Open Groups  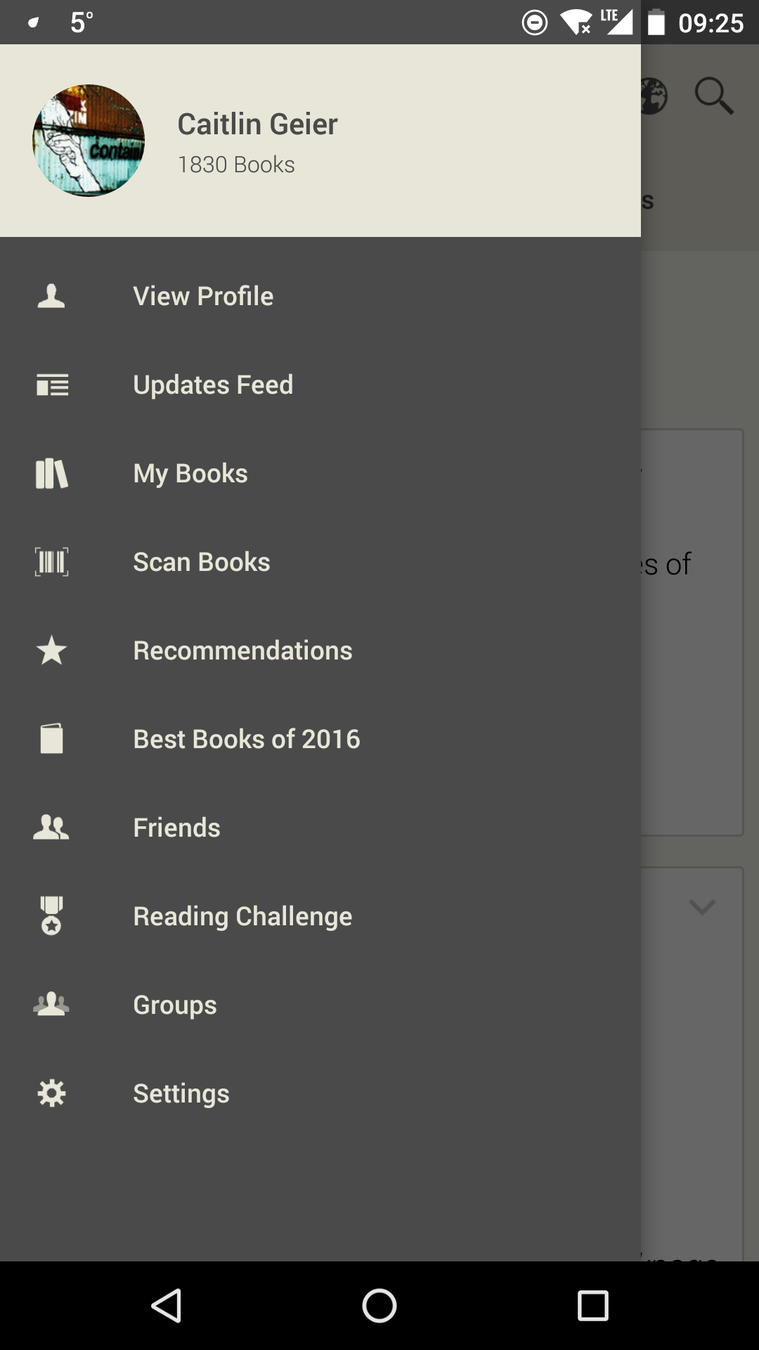pos(175,1005)
